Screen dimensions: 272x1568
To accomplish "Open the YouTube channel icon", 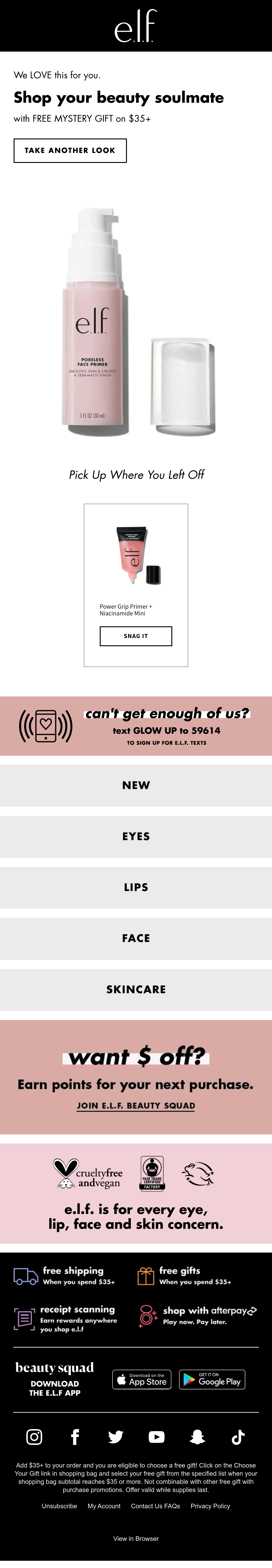I will (157, 1437).
